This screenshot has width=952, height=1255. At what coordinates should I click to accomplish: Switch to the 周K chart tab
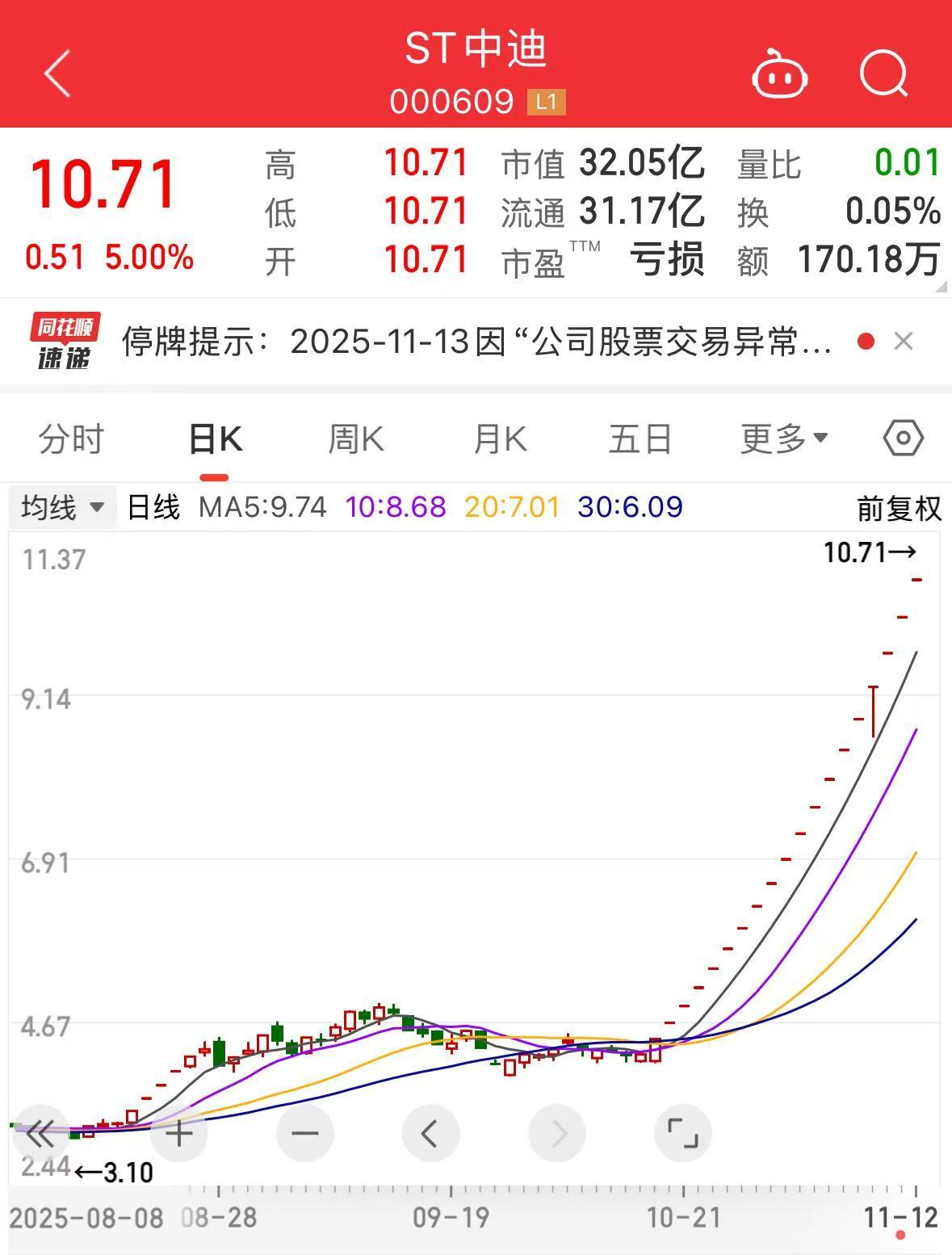point(356,439)
